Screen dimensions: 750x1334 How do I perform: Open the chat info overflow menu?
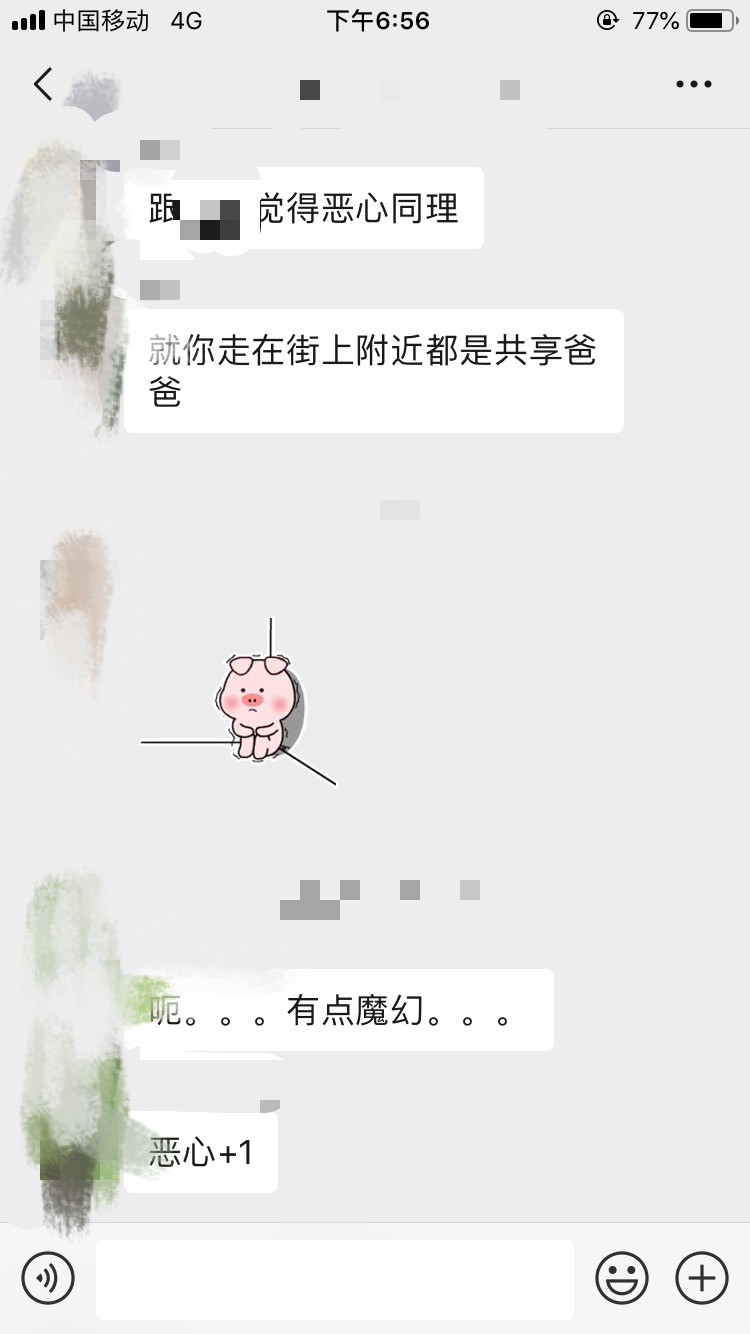click(693, 85)
